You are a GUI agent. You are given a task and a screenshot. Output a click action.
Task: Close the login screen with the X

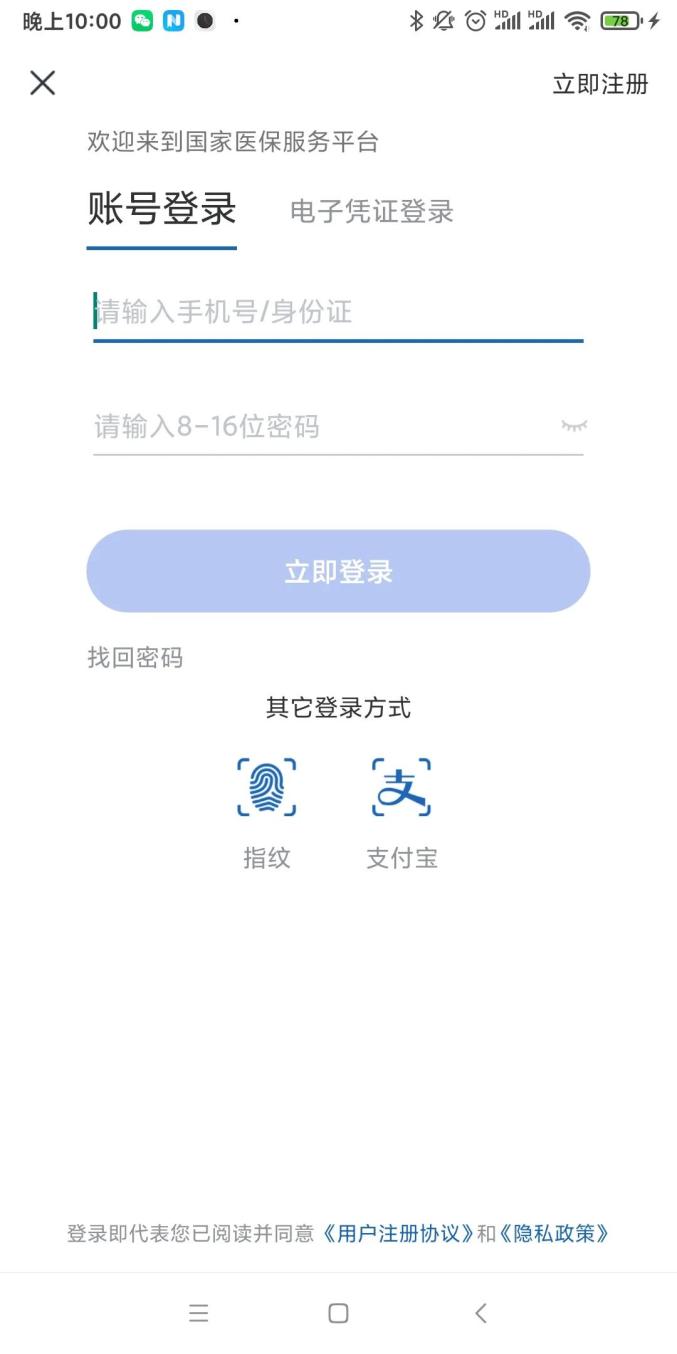pyautogui.click(x=42, y=83)
